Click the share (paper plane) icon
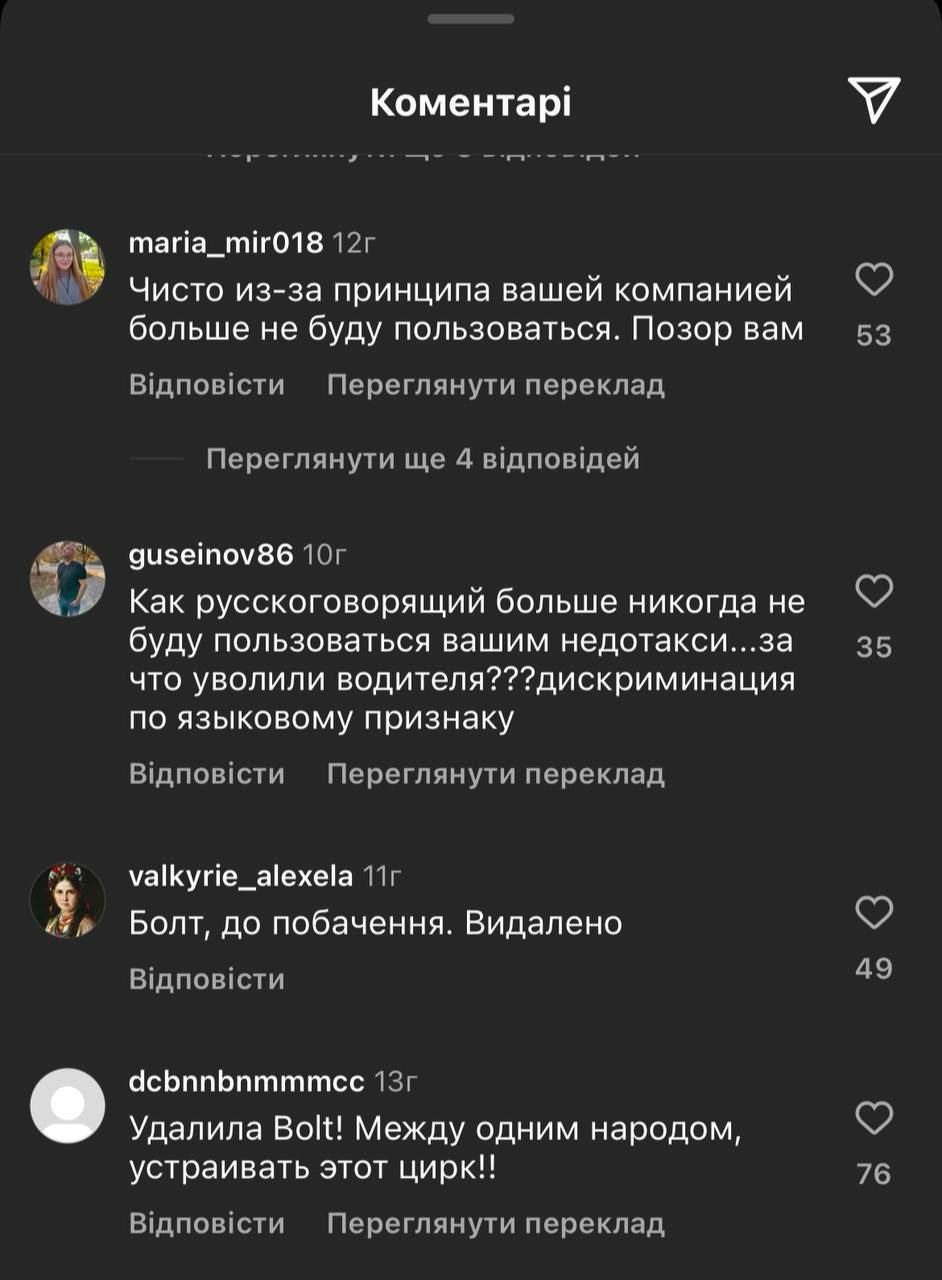The width and height of the screenshot is (942, 1280). (874, 101)
